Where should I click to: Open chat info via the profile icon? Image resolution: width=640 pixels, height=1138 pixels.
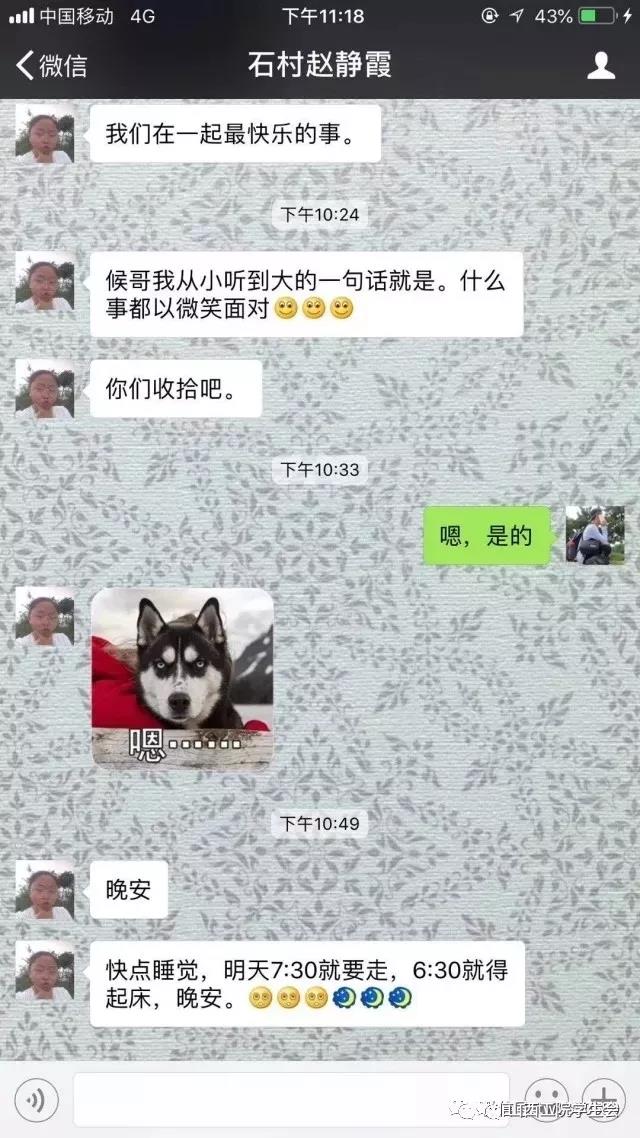coord(600,66)
